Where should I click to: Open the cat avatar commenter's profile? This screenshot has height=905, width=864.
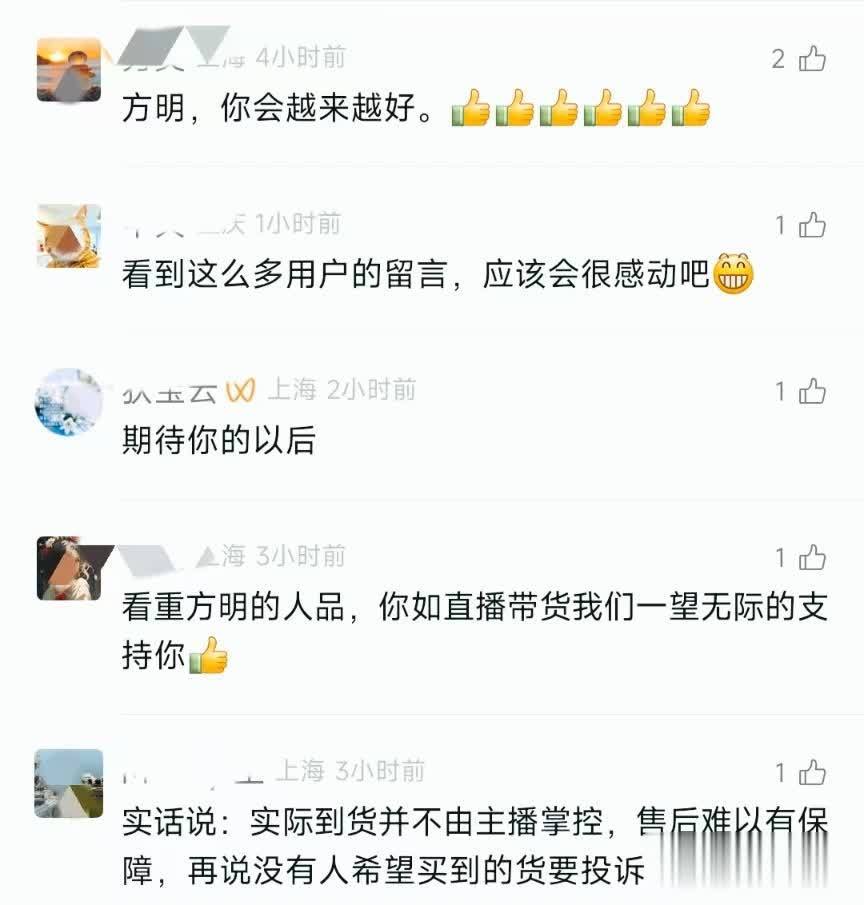click(69, 236)
